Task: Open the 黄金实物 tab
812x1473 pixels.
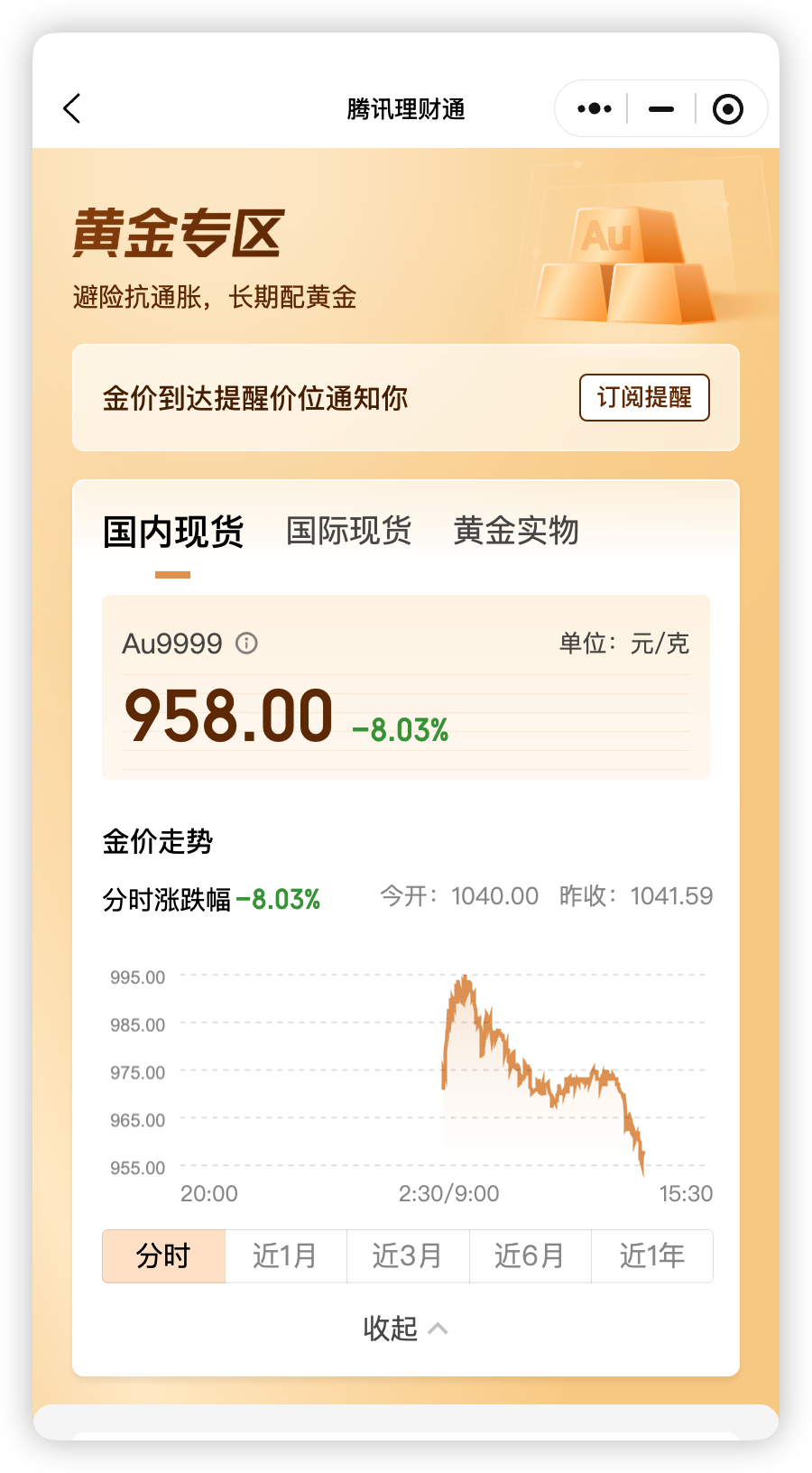Action: pos(518,532)
